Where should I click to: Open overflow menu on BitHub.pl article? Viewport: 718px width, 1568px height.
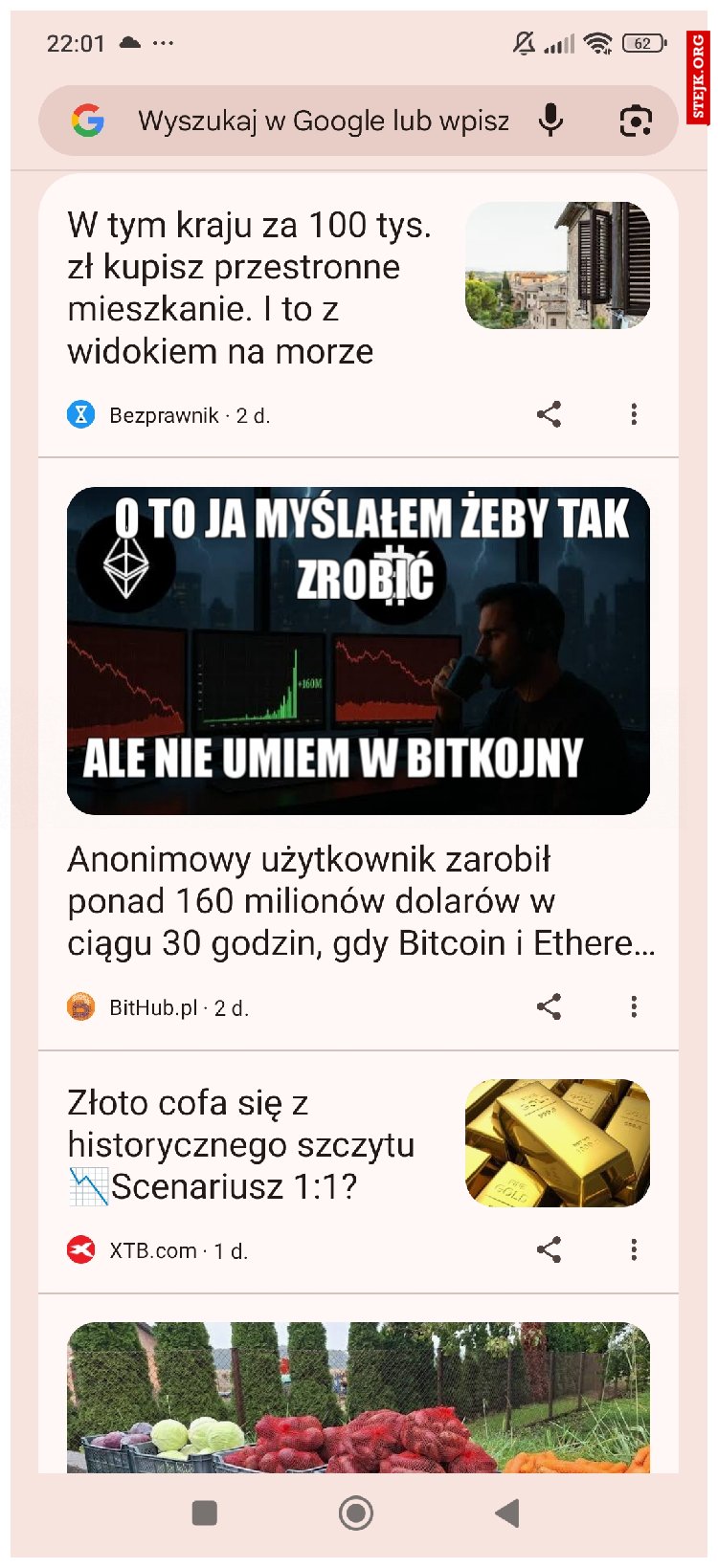click(x=634, y=1006)
